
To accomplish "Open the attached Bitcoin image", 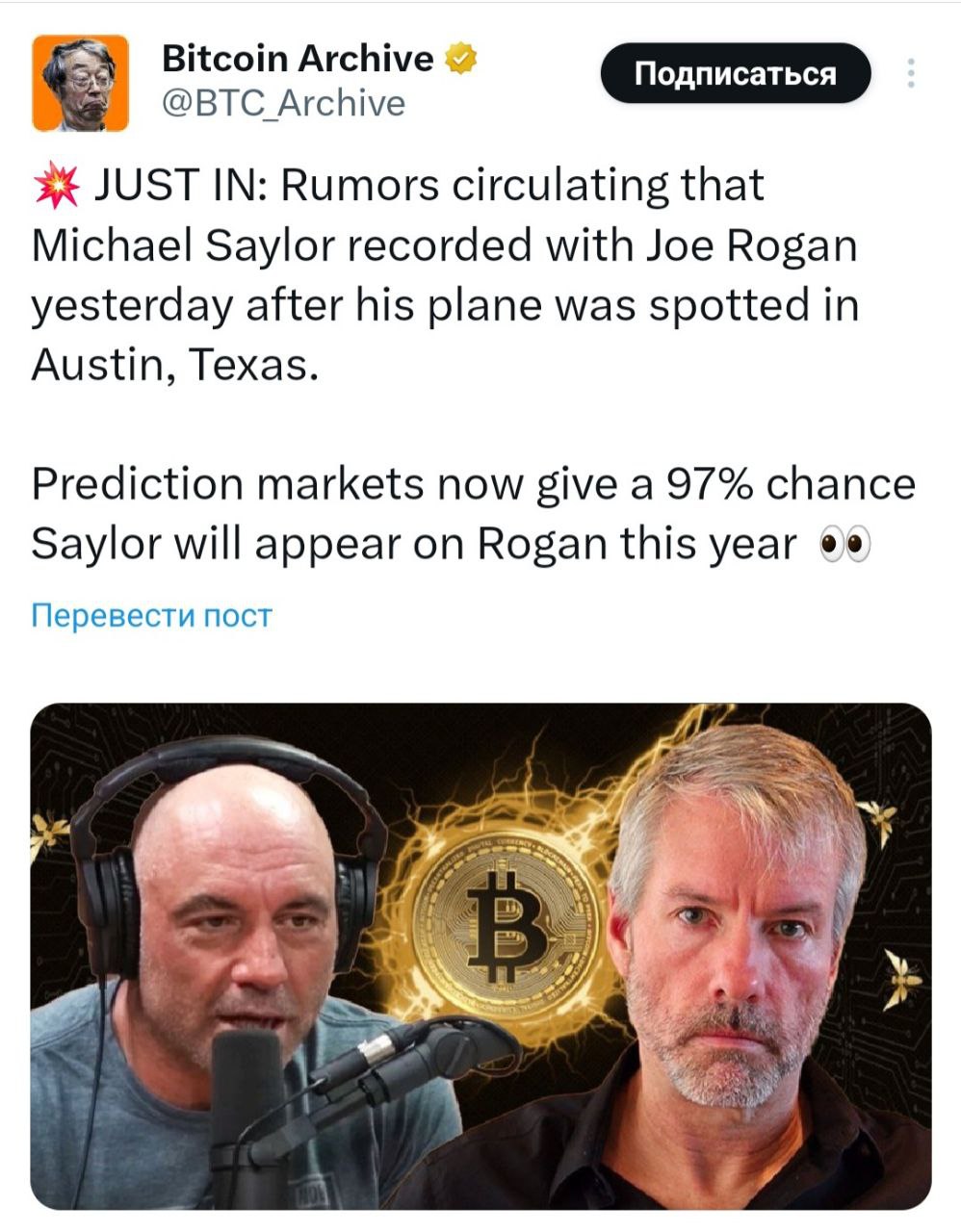I will (480, 955).
